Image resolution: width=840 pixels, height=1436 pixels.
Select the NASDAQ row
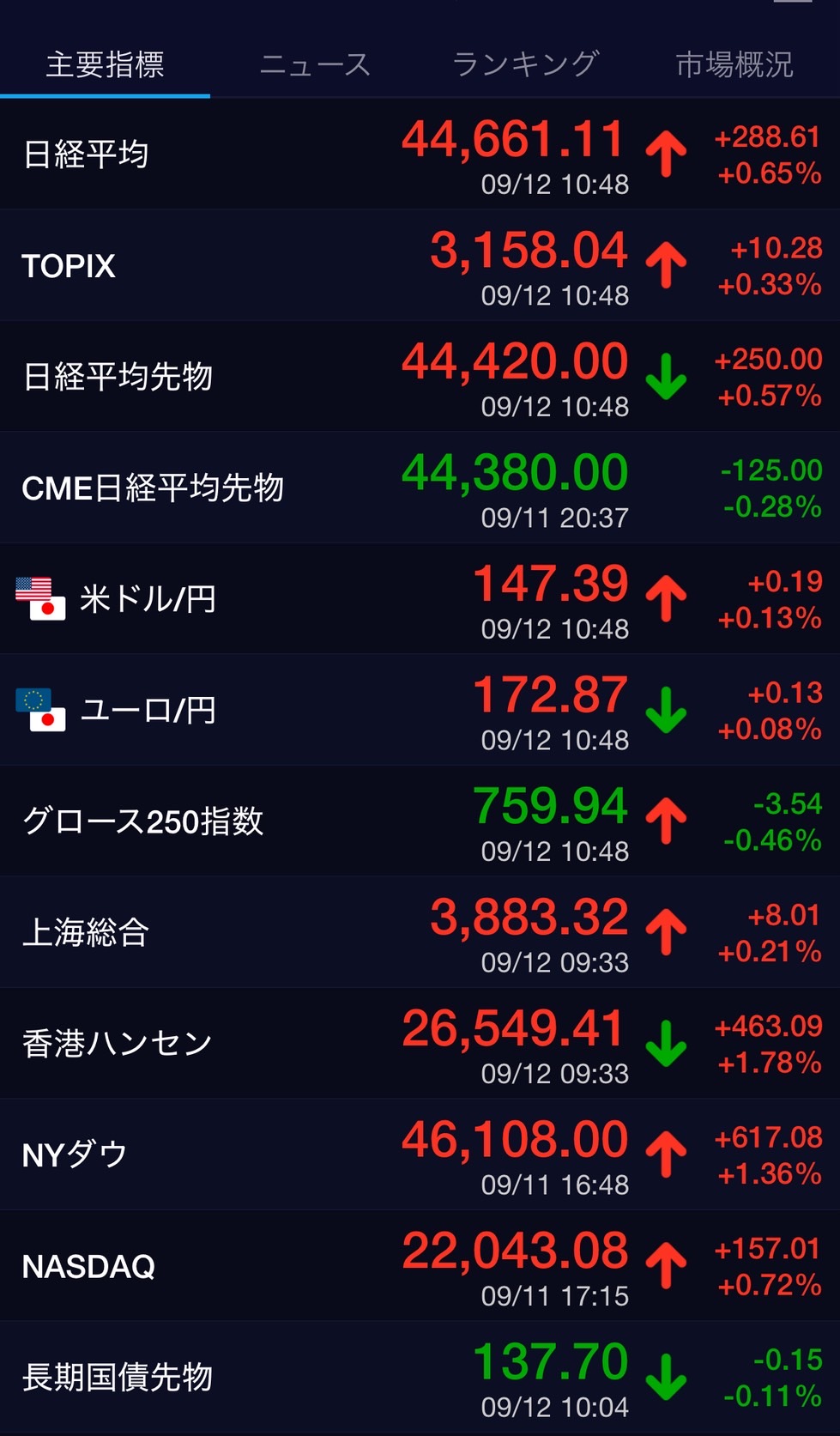[x=420, y=1266]
